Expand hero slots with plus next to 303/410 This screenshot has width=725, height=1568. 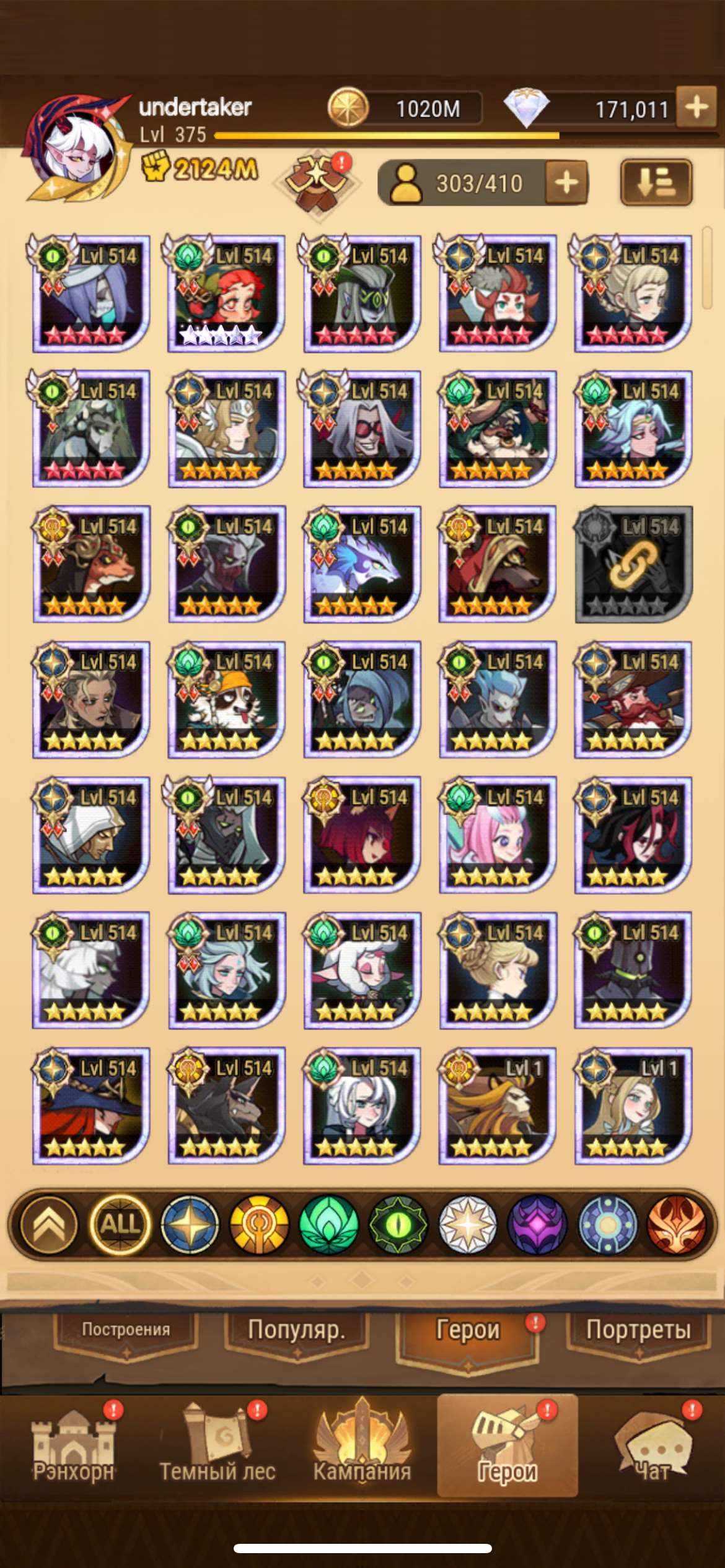(566, 183)
